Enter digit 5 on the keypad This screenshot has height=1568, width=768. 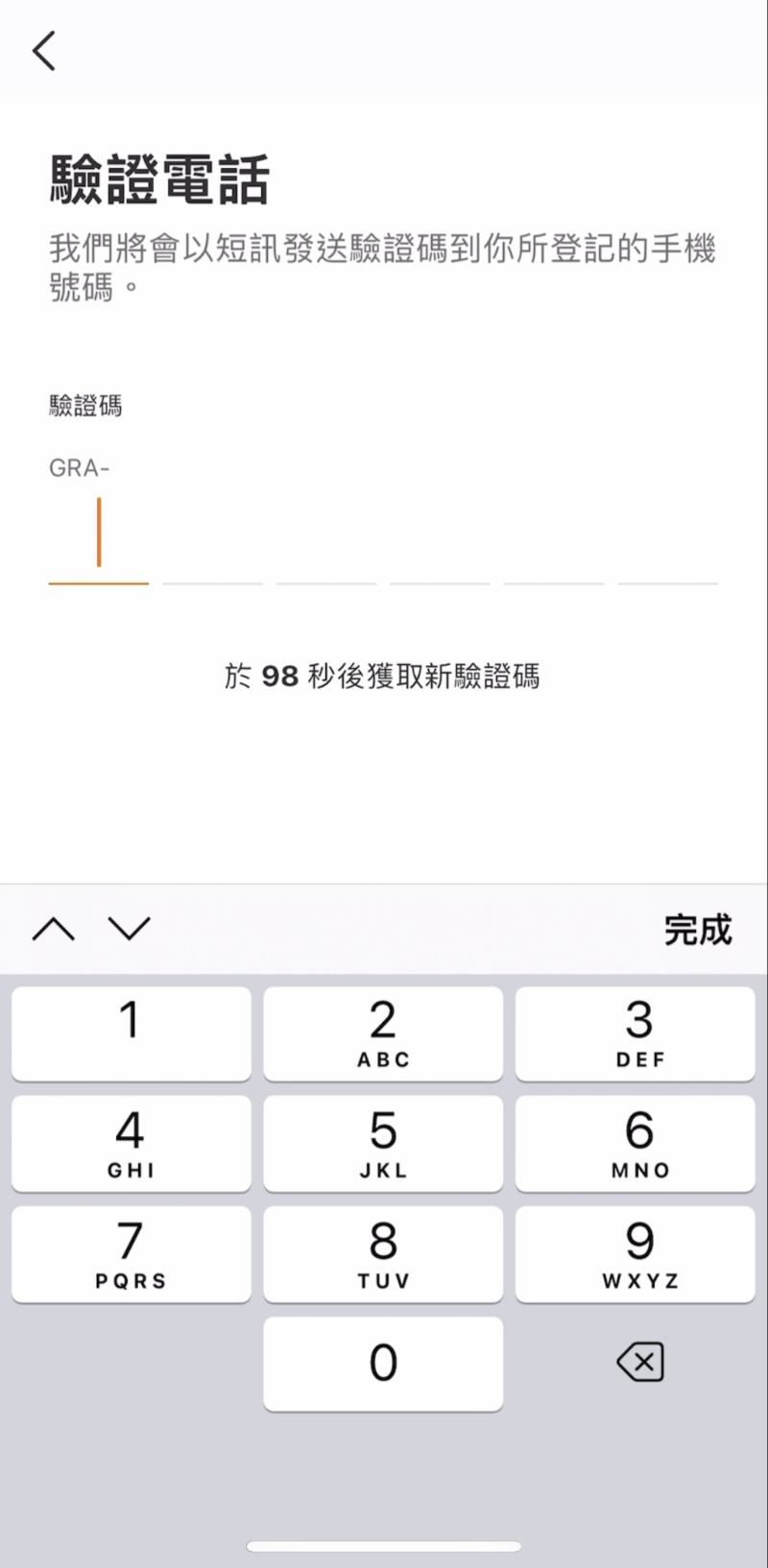point(383,1144)
